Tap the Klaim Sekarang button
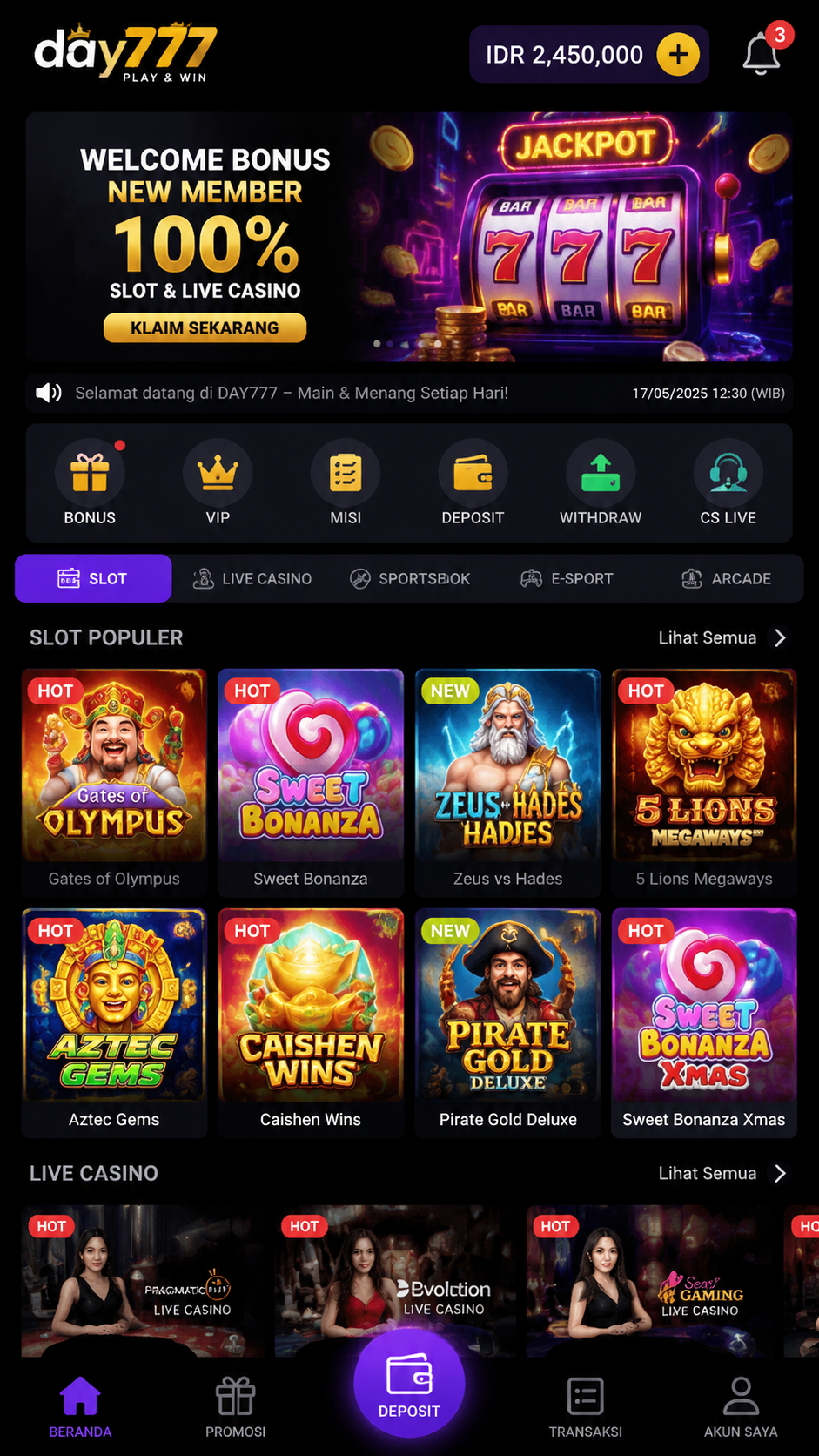The height and width of the screenshot is (1456, 819). (205, 328)
